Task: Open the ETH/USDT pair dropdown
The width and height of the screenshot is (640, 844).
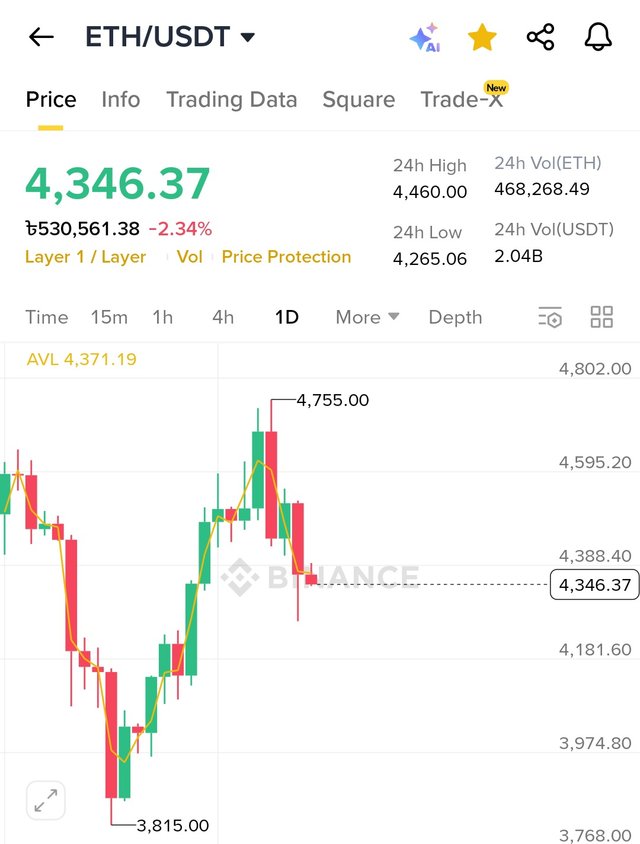Action: (170, 38)
